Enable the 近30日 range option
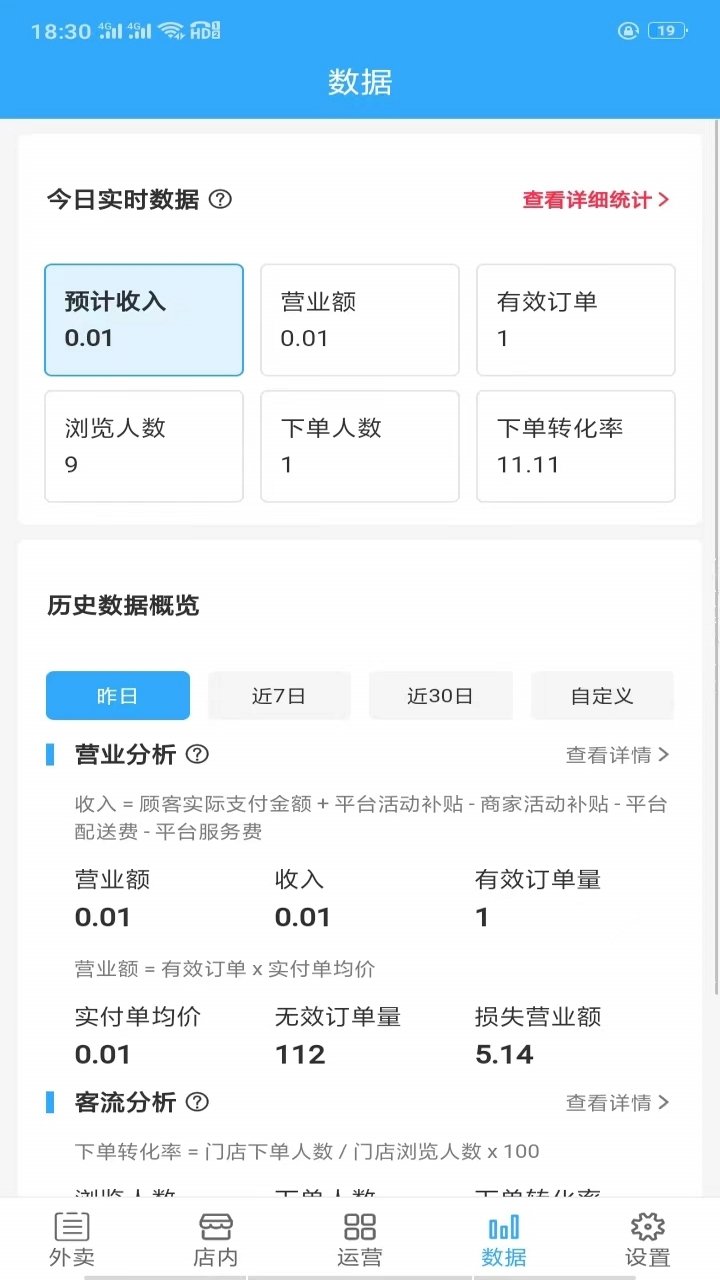Viewport: 720px width, 1280px height. (x=441, y=695)
